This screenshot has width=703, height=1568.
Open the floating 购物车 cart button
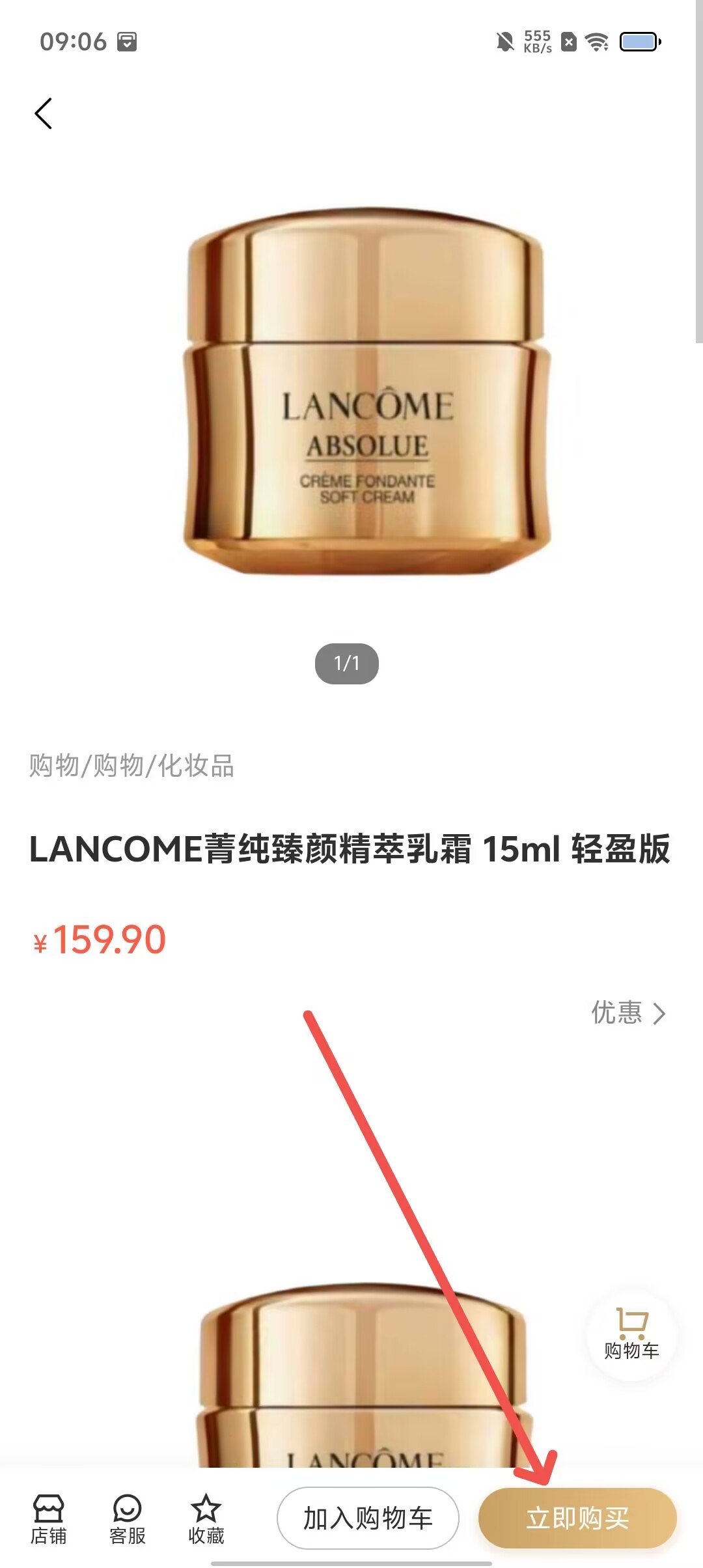(x=631, y=1334)
